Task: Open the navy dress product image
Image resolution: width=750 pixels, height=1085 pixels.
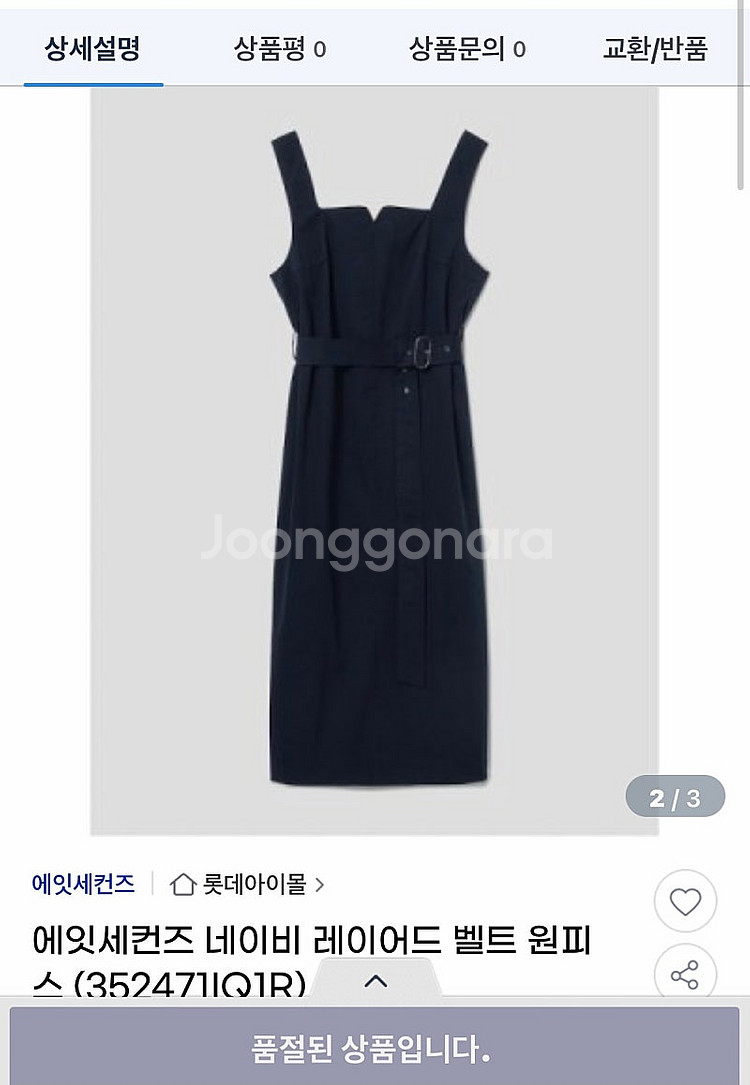Action: tap(375, 460)
